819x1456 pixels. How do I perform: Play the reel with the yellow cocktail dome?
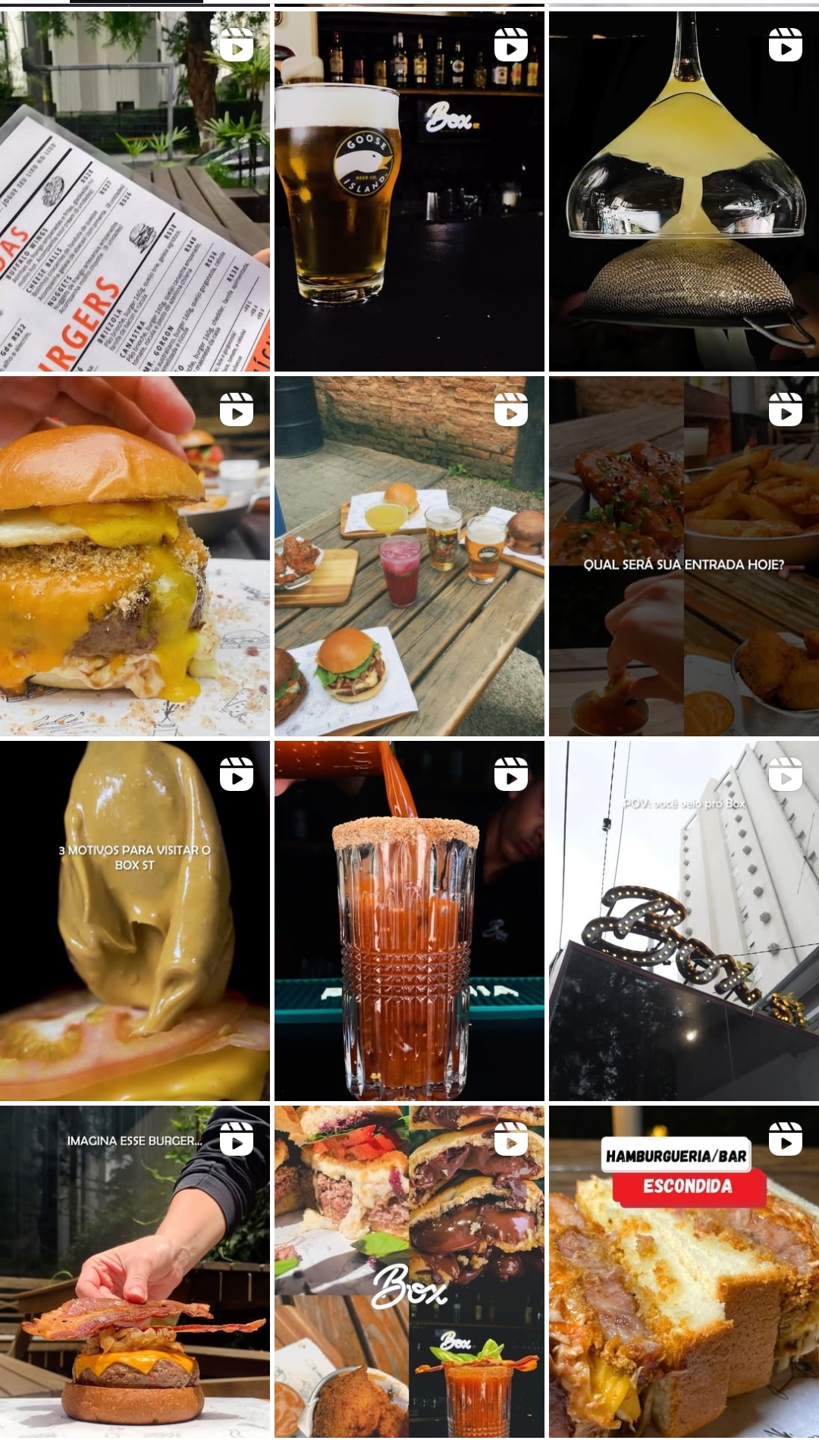[684, 191]
